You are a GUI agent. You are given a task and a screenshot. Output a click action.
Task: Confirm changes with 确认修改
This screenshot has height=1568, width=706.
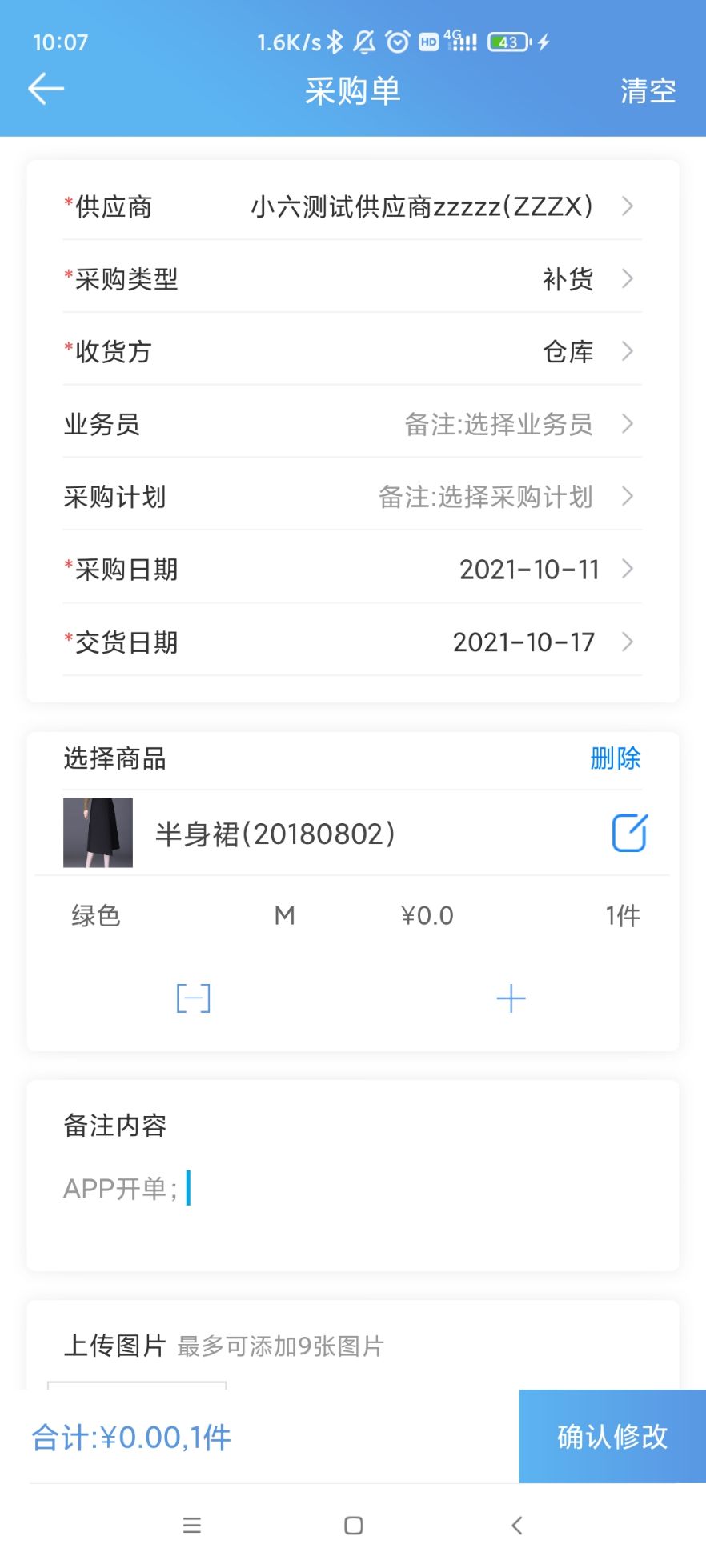[x=612, y=1436]
